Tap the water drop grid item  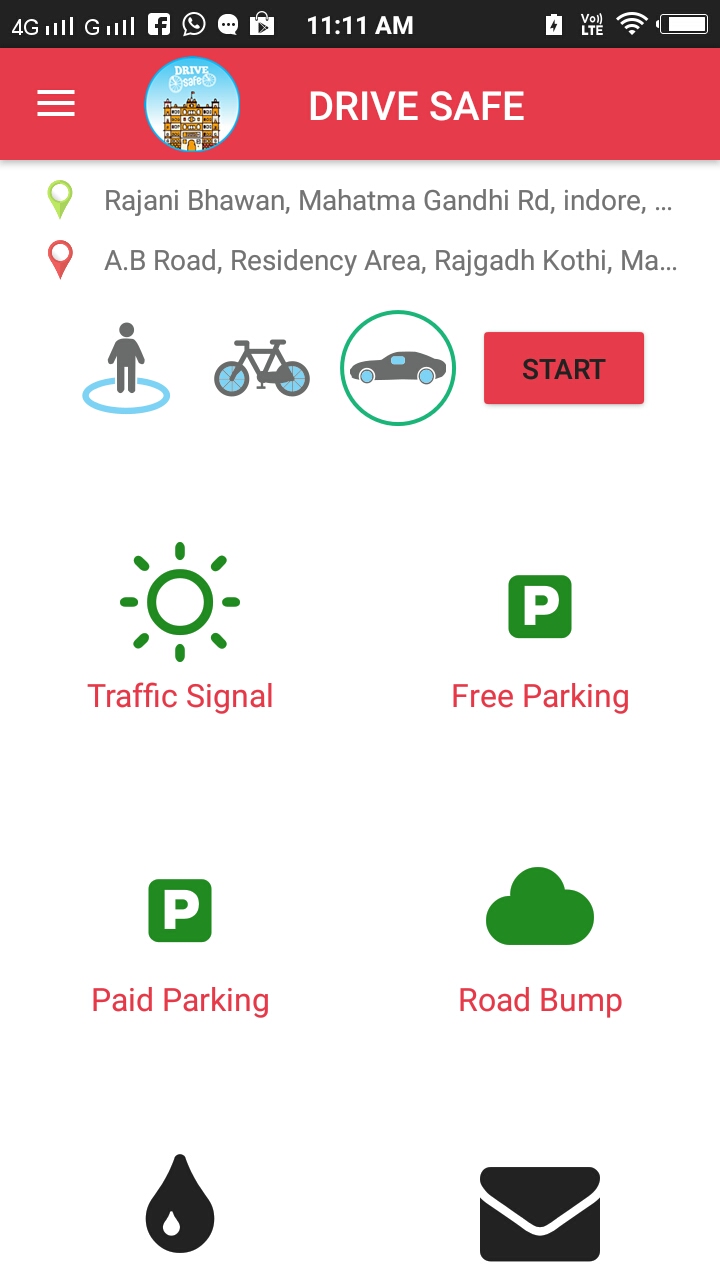[x=180, y=1203]
